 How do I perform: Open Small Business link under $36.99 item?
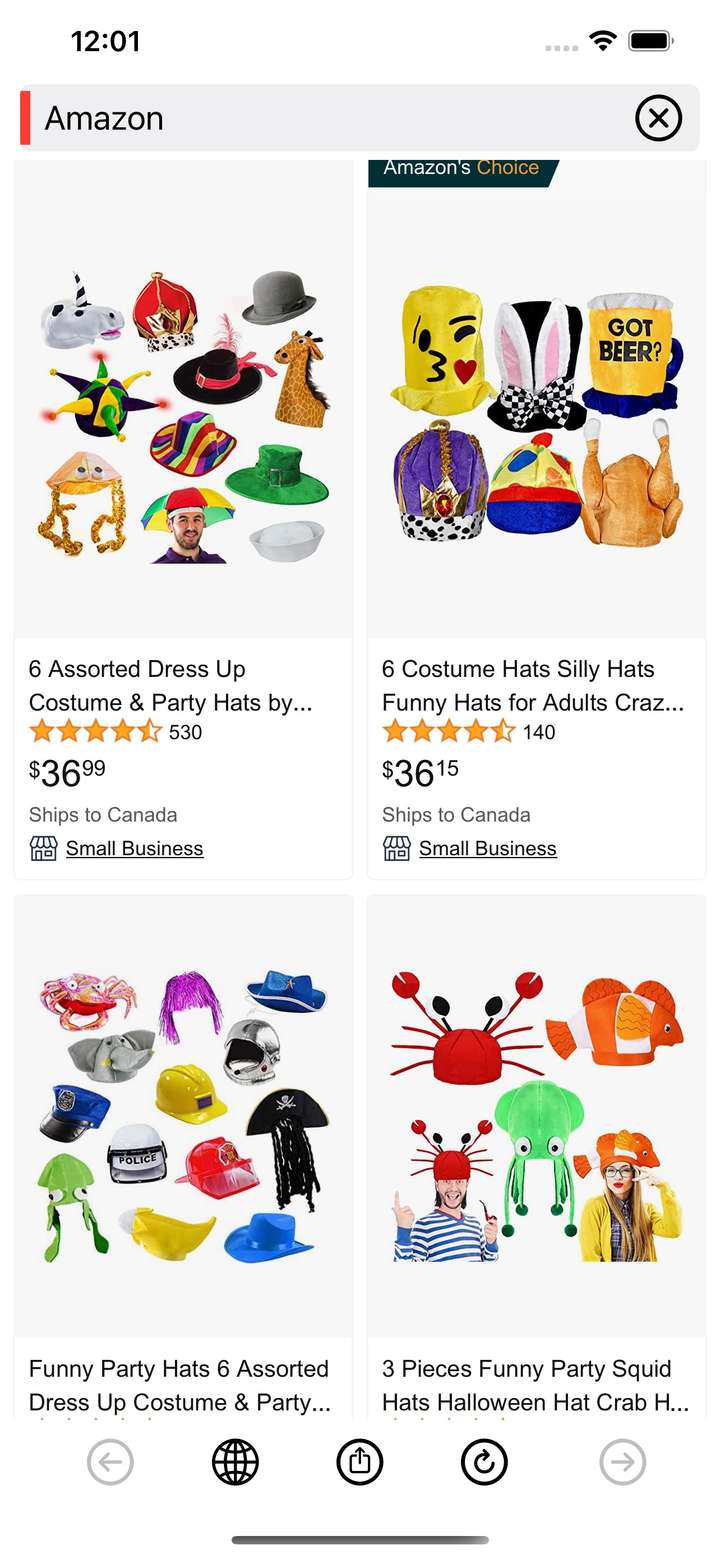134,848
